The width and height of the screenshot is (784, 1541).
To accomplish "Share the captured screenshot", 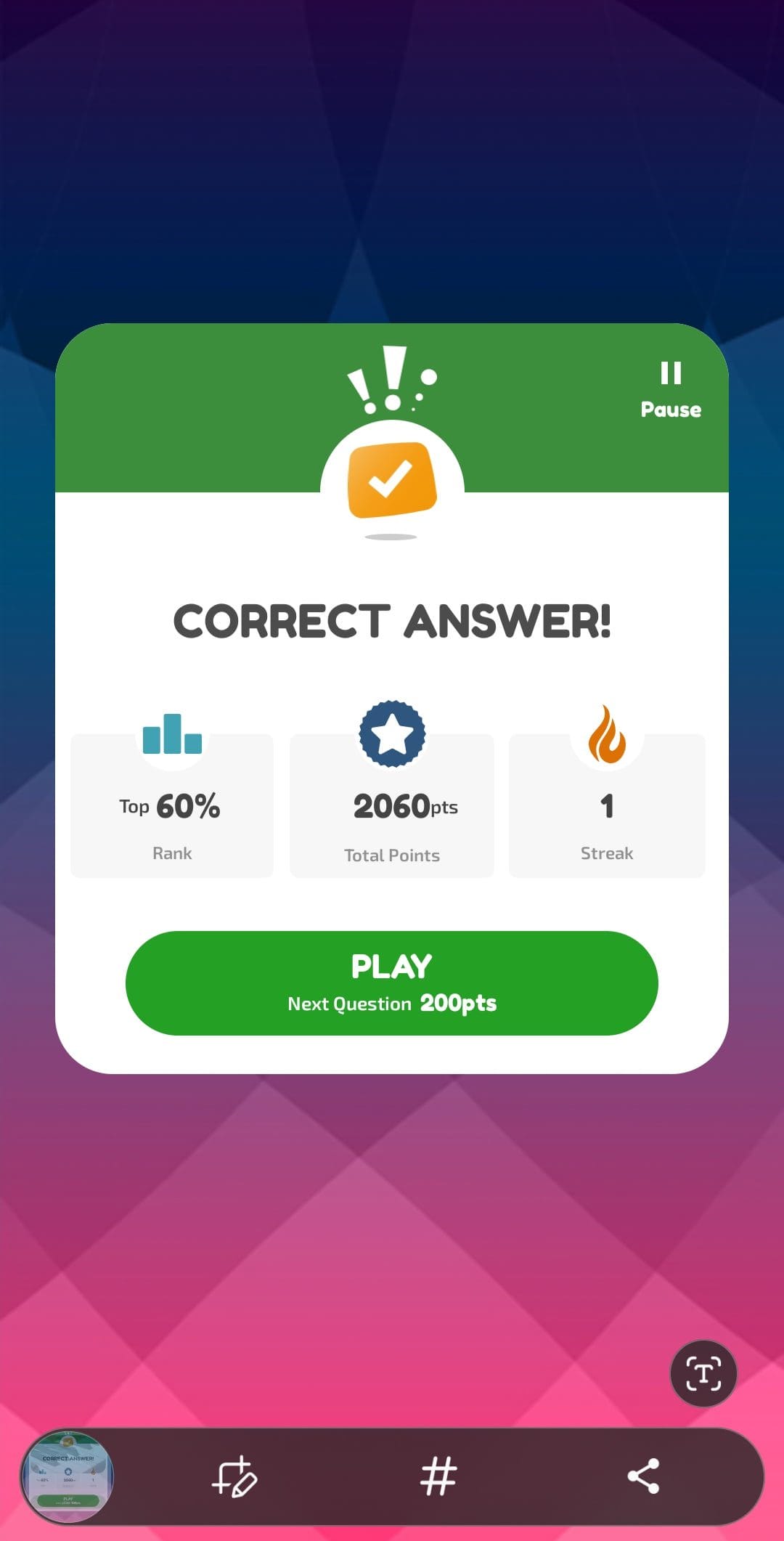I will click(x=643, y=1476).
